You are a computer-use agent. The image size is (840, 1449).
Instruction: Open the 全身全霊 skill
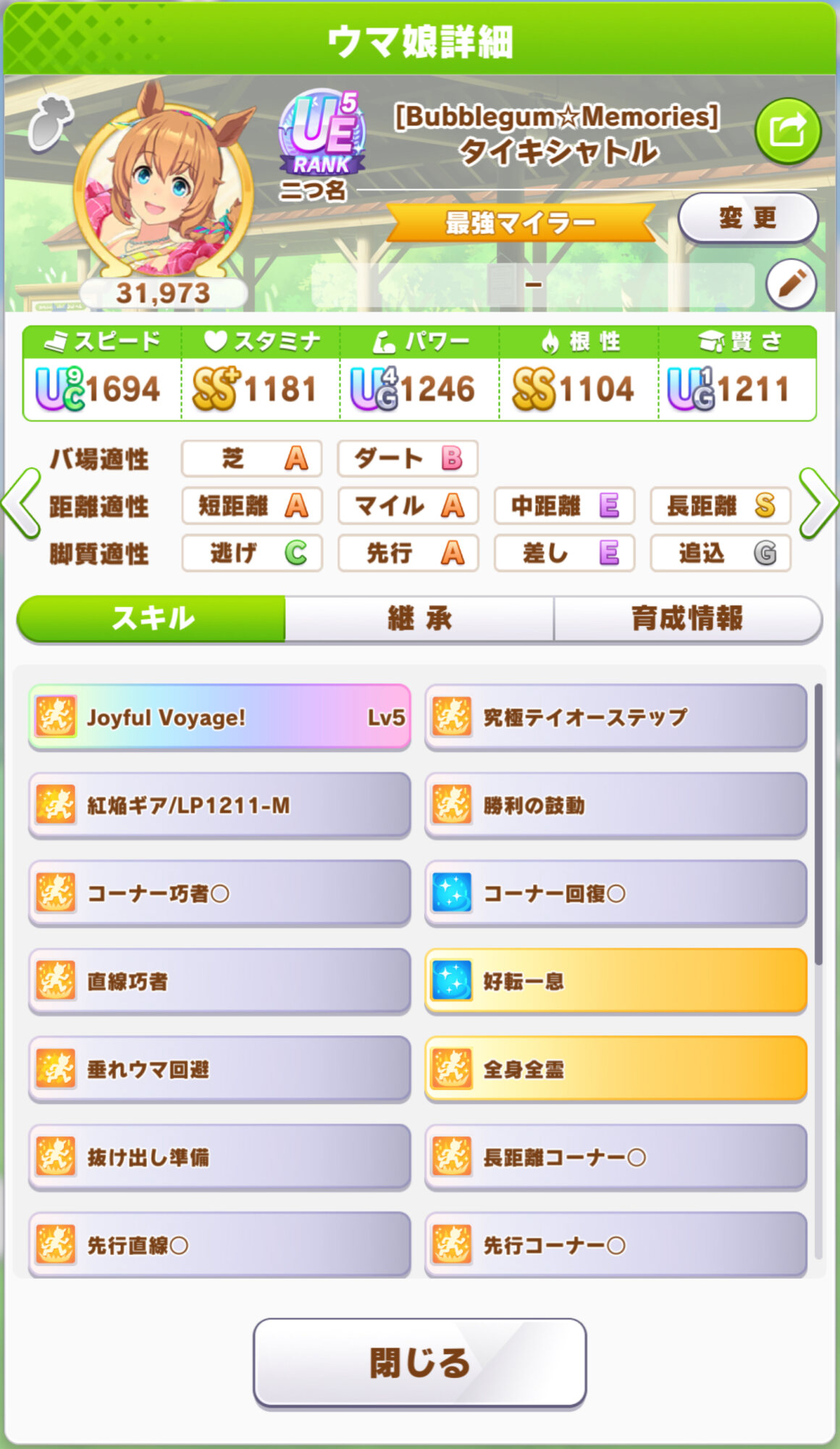(616, 1069)
